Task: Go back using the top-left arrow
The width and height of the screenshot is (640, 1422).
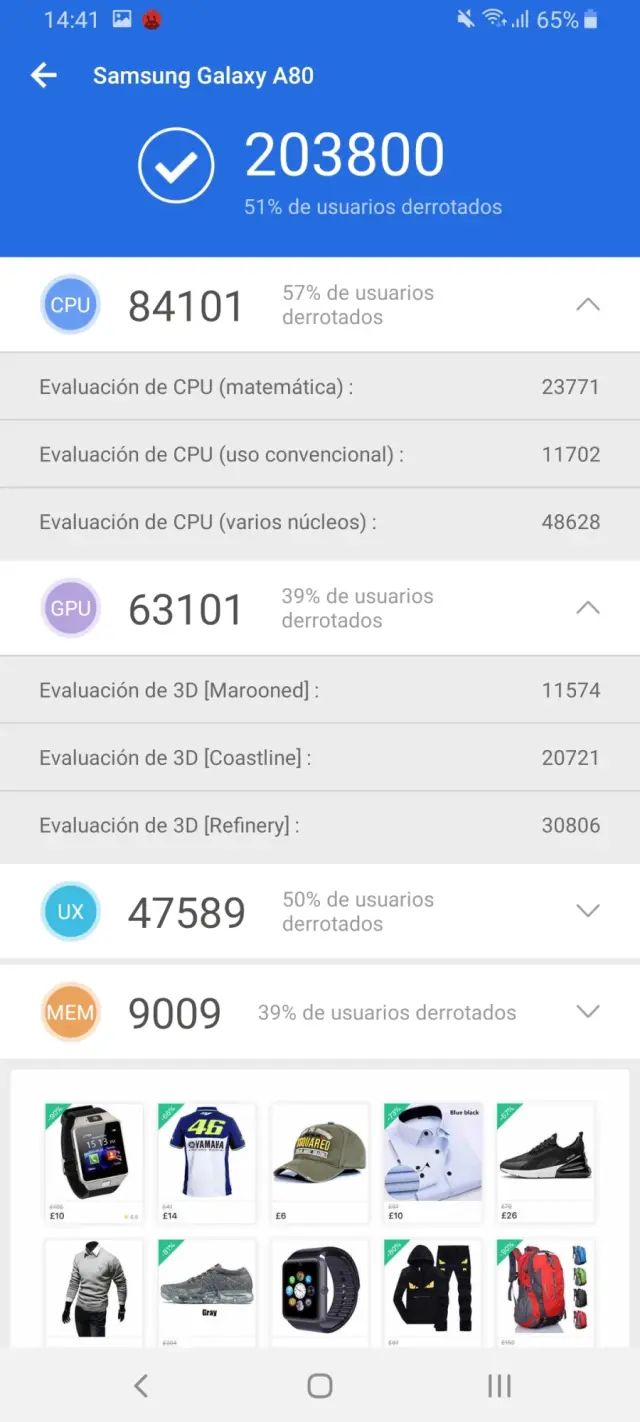Action: pyautogui.click(x=43, y=76)
